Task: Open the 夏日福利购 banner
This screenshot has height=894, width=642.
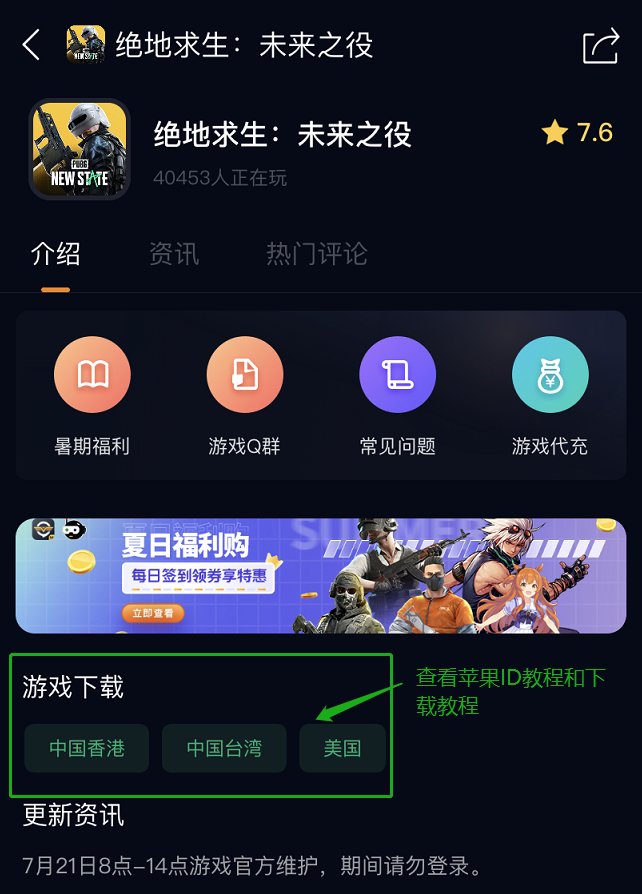Action: coord(320,576)
